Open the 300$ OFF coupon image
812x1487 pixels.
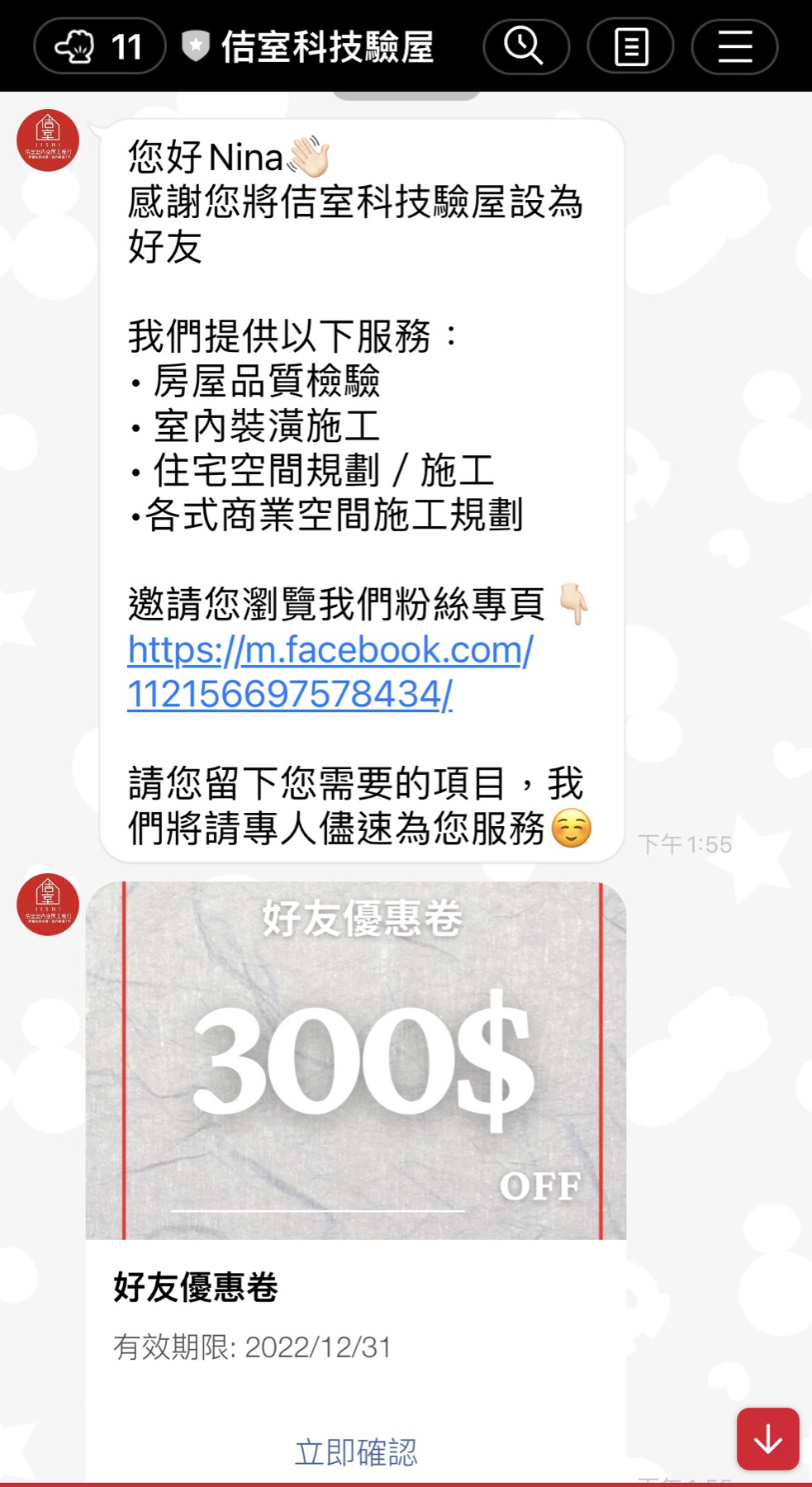click(x=356, y=1061)
